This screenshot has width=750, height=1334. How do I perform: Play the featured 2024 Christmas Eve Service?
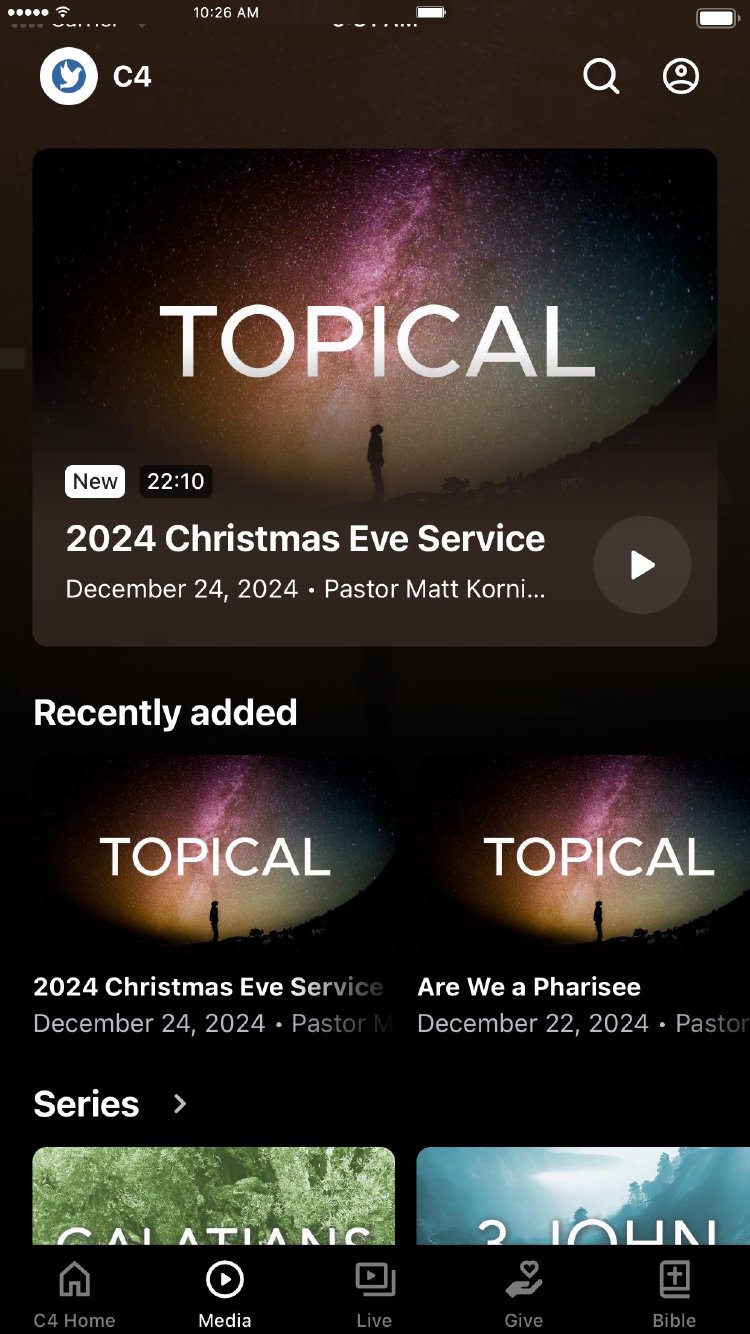point(642,565)
